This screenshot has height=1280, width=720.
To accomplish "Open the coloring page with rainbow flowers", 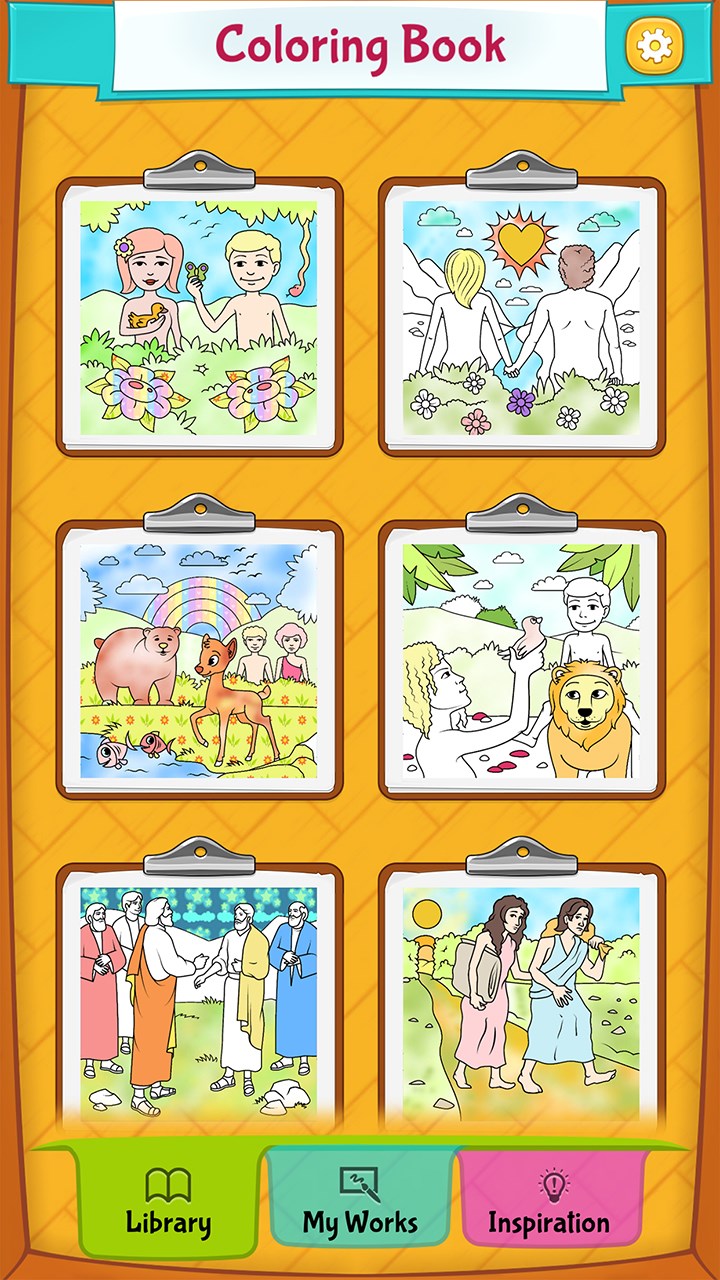I will tap(199, 318).
